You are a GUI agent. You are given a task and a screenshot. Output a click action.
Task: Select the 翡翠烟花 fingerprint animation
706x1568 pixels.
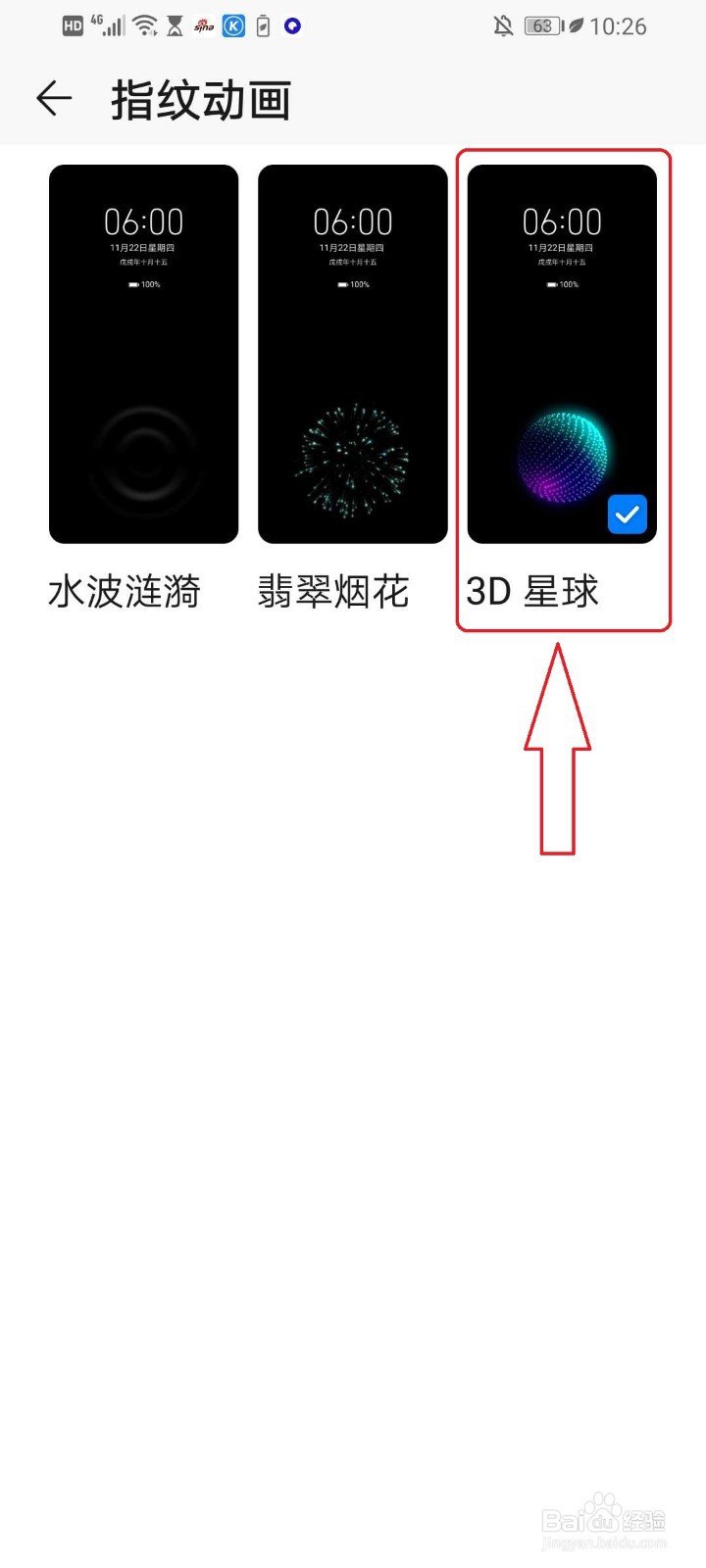click(x=352, y=351)
